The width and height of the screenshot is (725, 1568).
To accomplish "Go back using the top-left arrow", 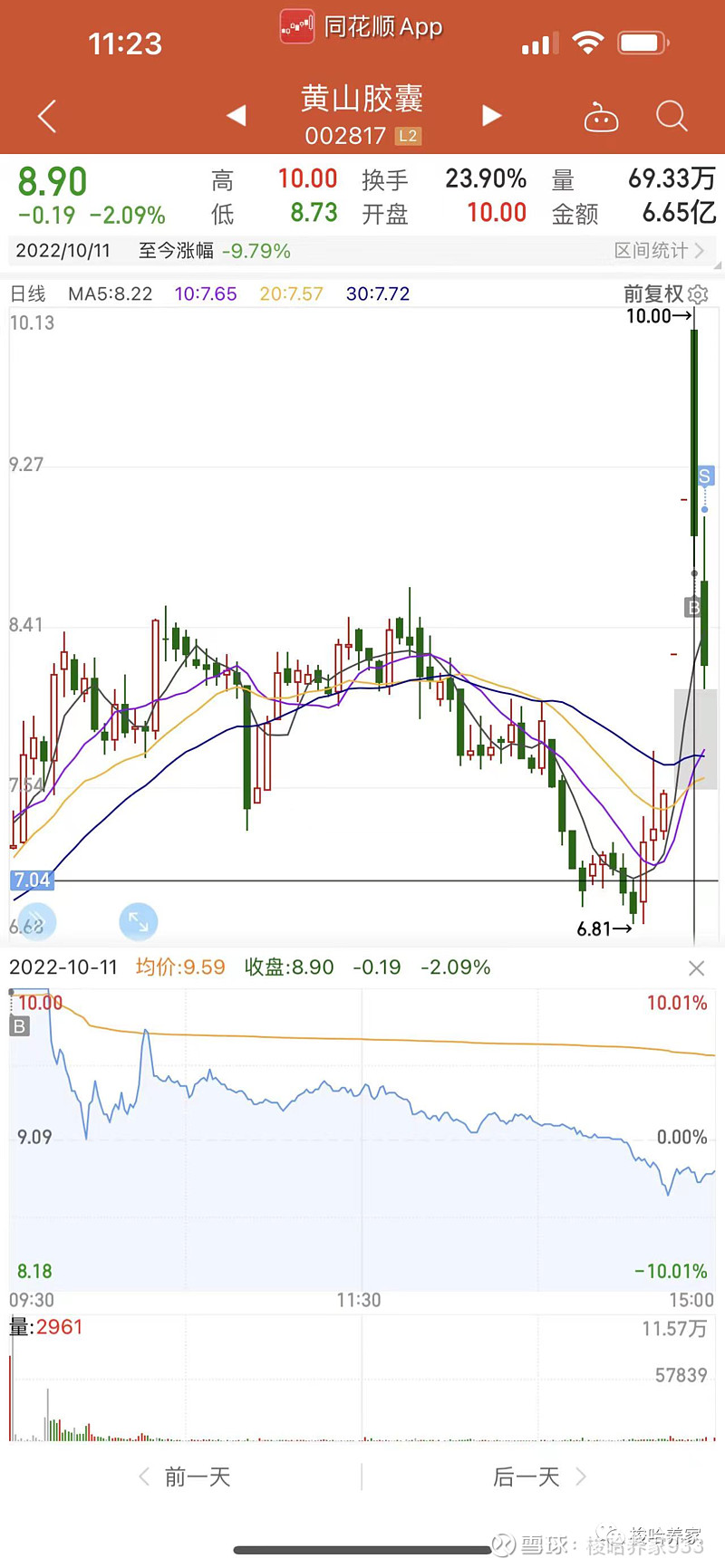I will click(x=47, y=116).
